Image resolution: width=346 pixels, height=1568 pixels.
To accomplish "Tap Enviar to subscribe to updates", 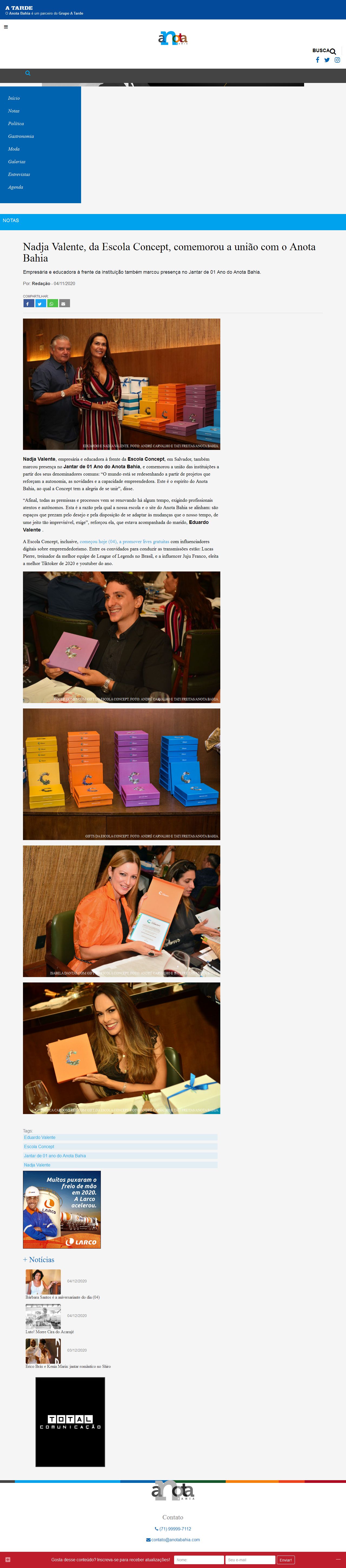I will [x=286, y=1559].
